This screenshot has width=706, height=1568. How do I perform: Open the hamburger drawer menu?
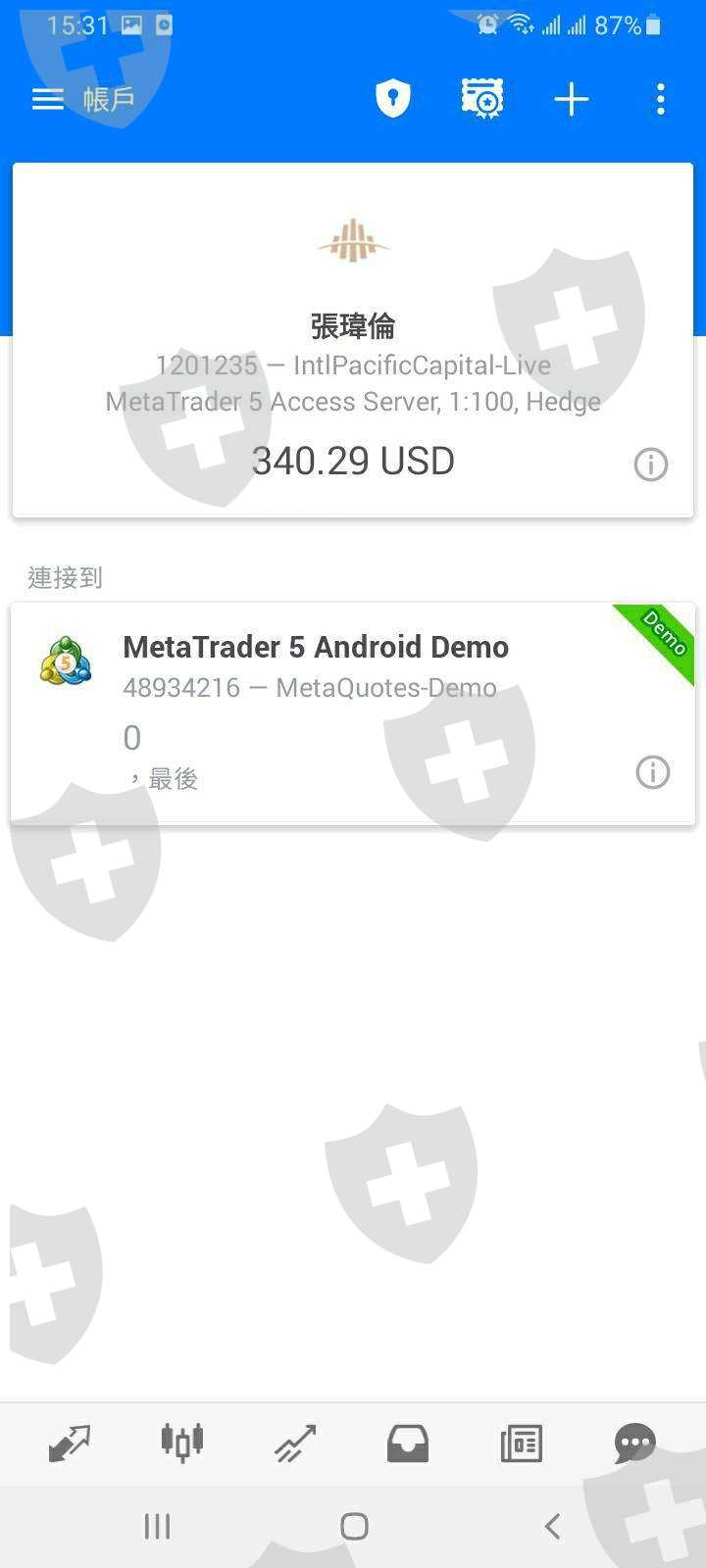click(x=47, y=99)
